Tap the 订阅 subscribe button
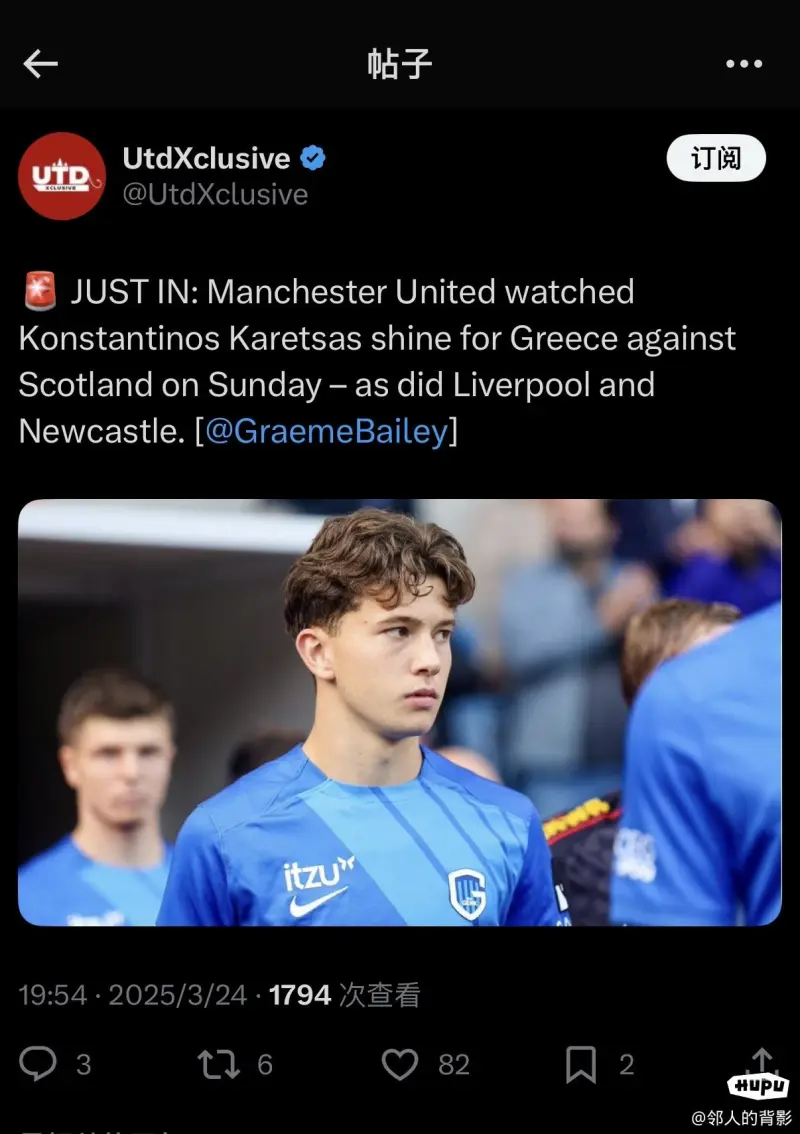 [x=716, y=158]
